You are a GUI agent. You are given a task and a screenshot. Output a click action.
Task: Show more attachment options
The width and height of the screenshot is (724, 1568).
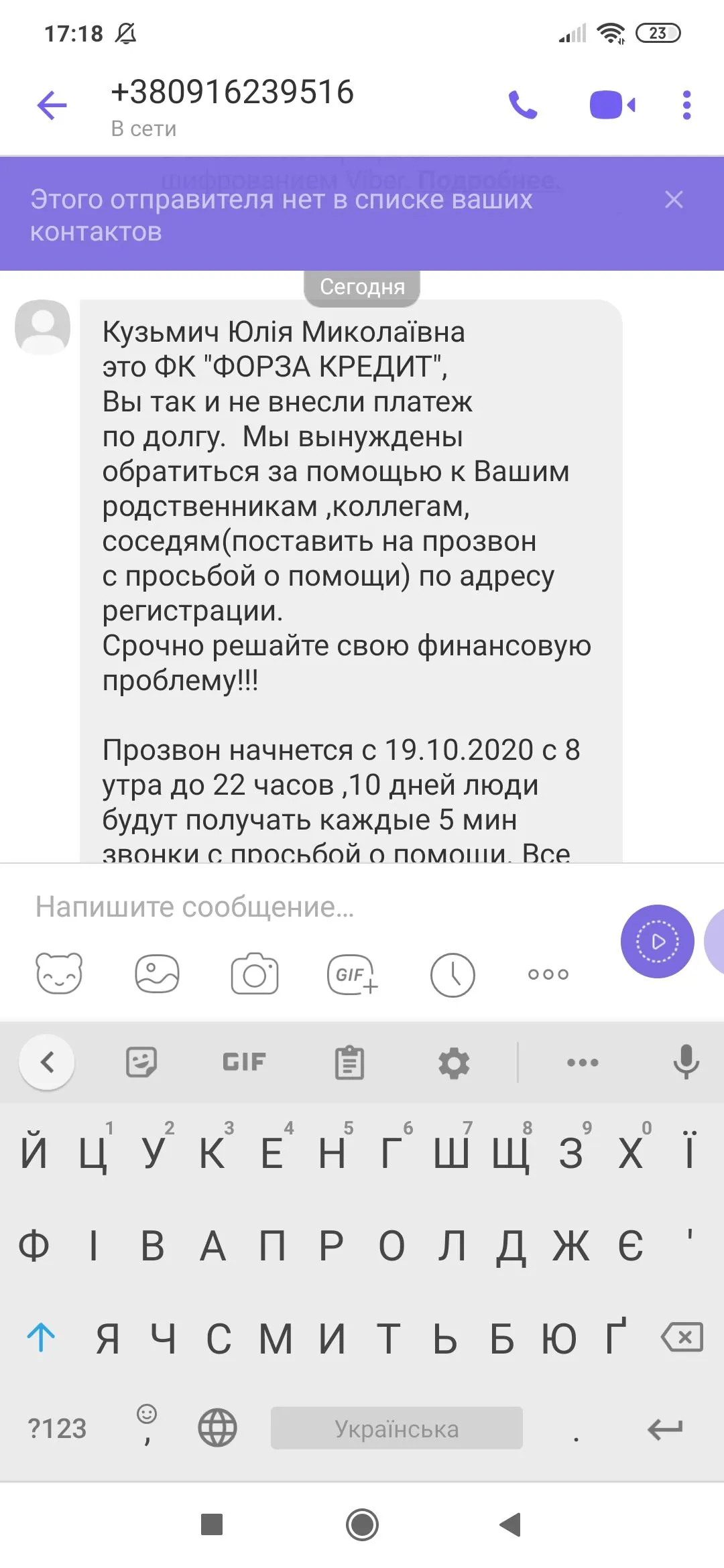pos(548,974)
